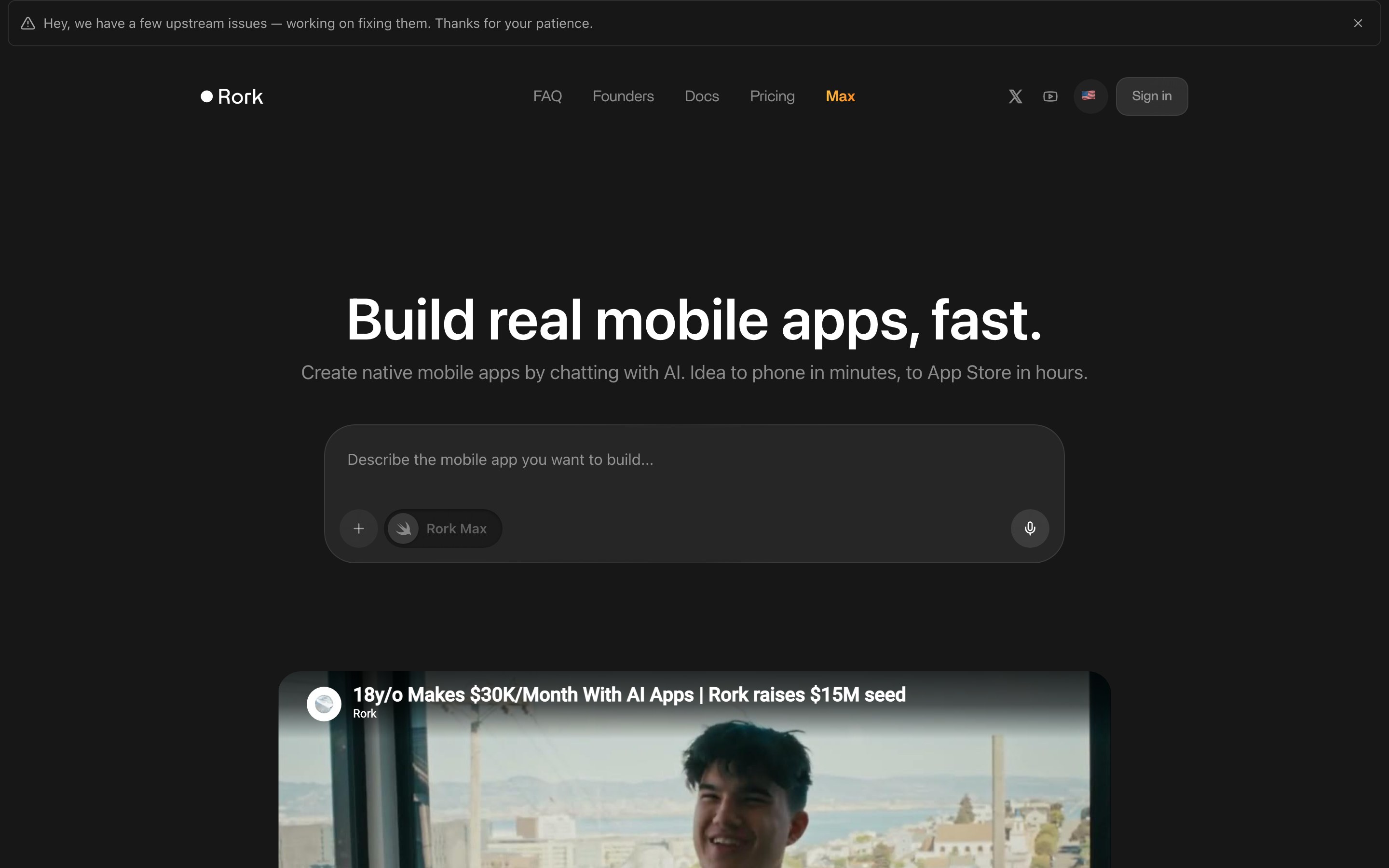Start voice input with the microphone
The width and height of the screenshot is (1389, 868).
(x=1030, y=528)
